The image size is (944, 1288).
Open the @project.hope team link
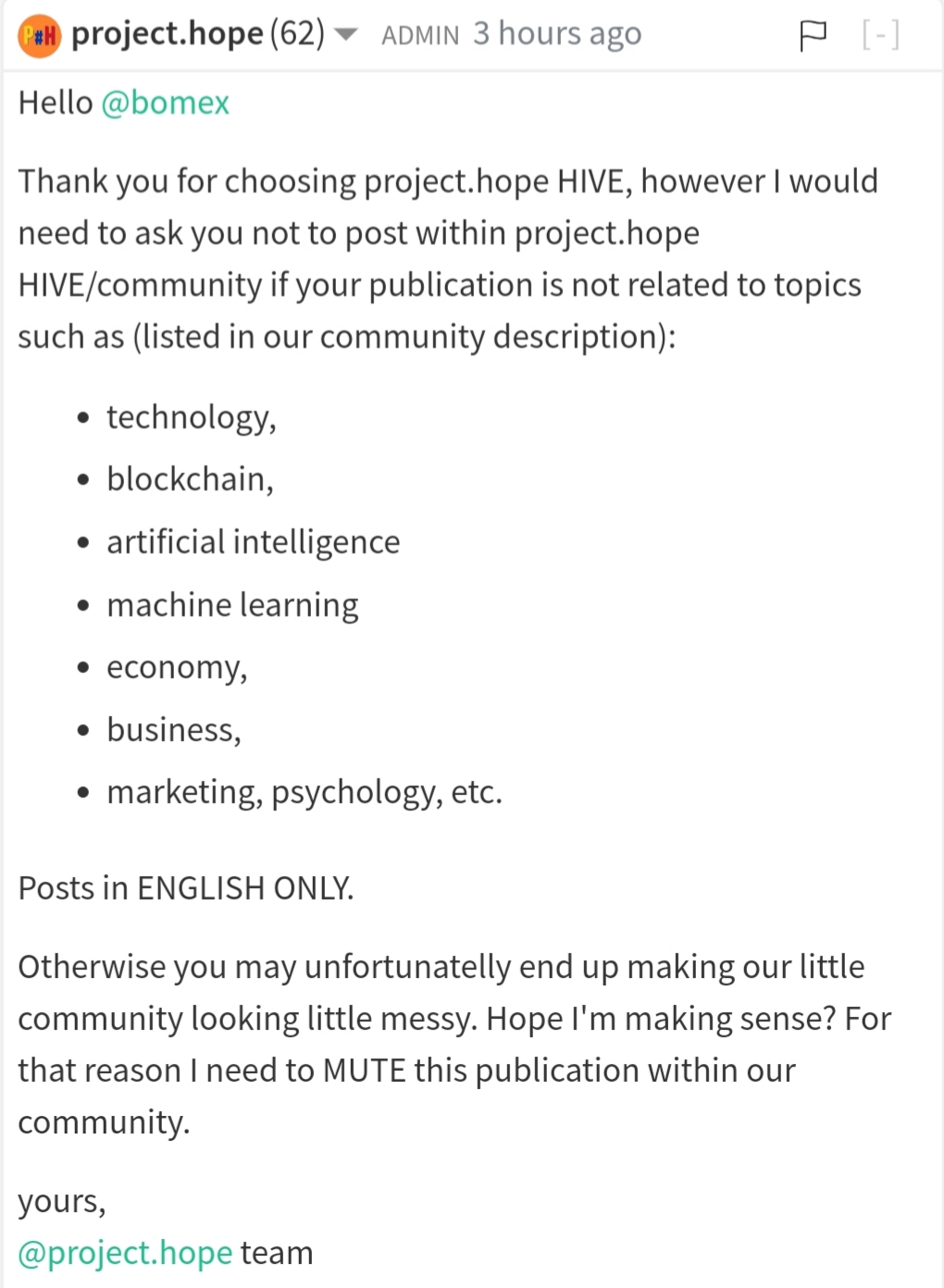(x=125, y=1252)
